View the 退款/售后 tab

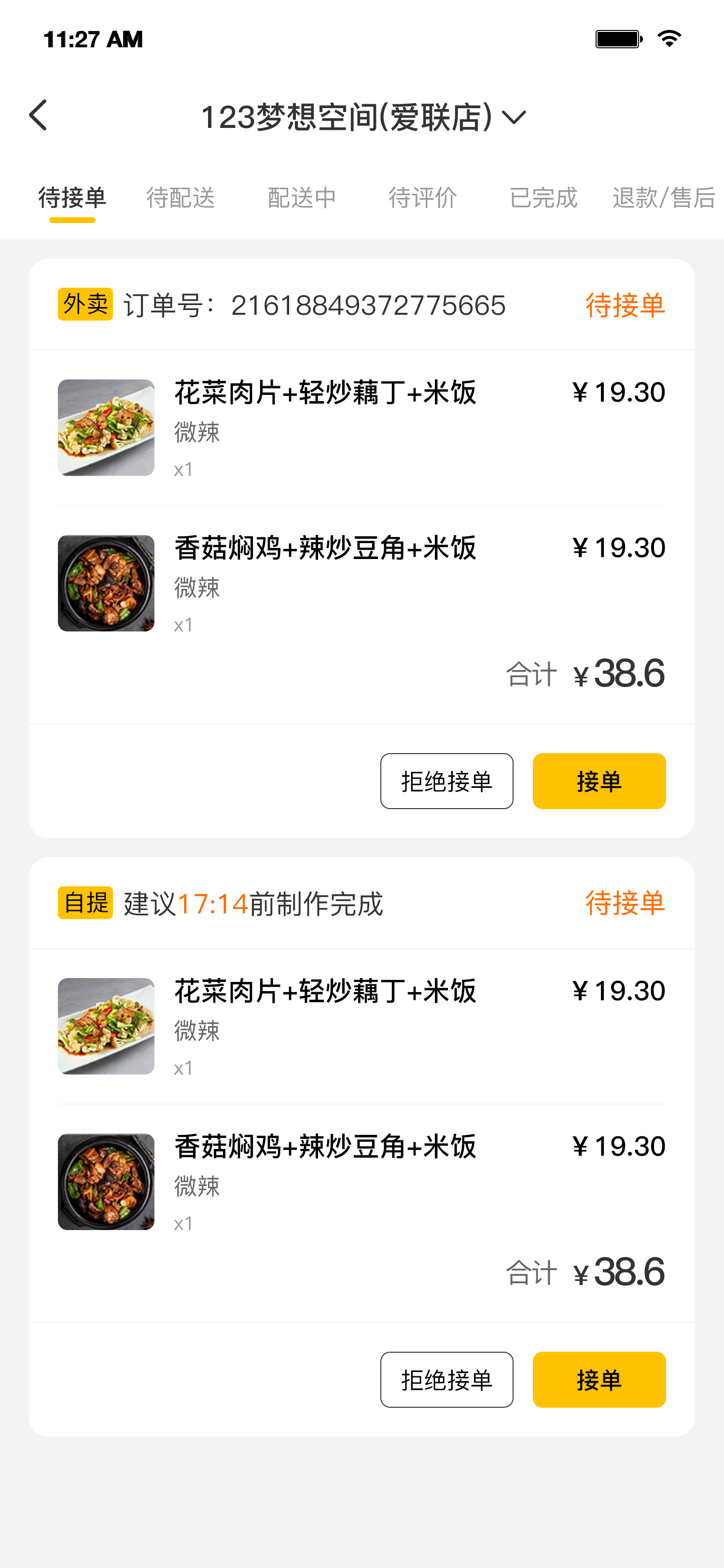[664, 198]
